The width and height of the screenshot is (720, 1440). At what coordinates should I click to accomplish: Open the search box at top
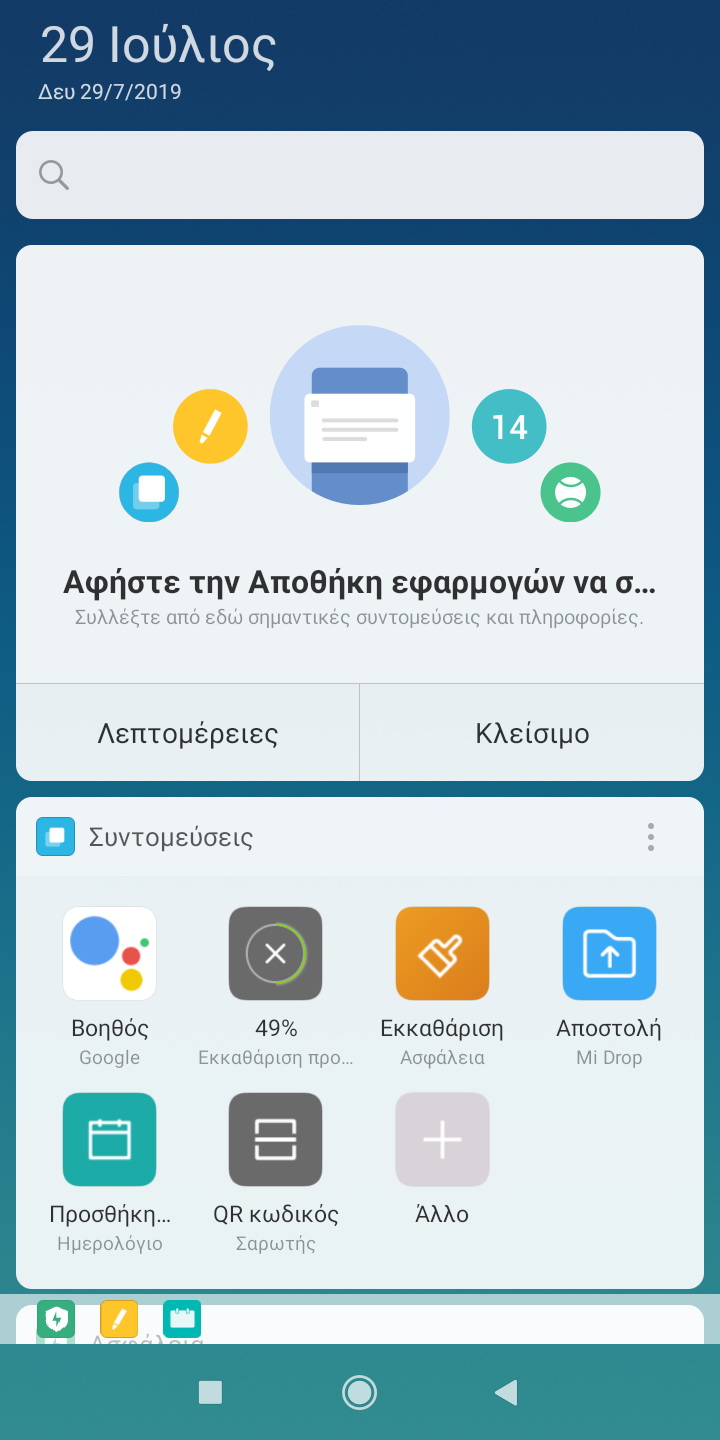(x=360, y=175)
